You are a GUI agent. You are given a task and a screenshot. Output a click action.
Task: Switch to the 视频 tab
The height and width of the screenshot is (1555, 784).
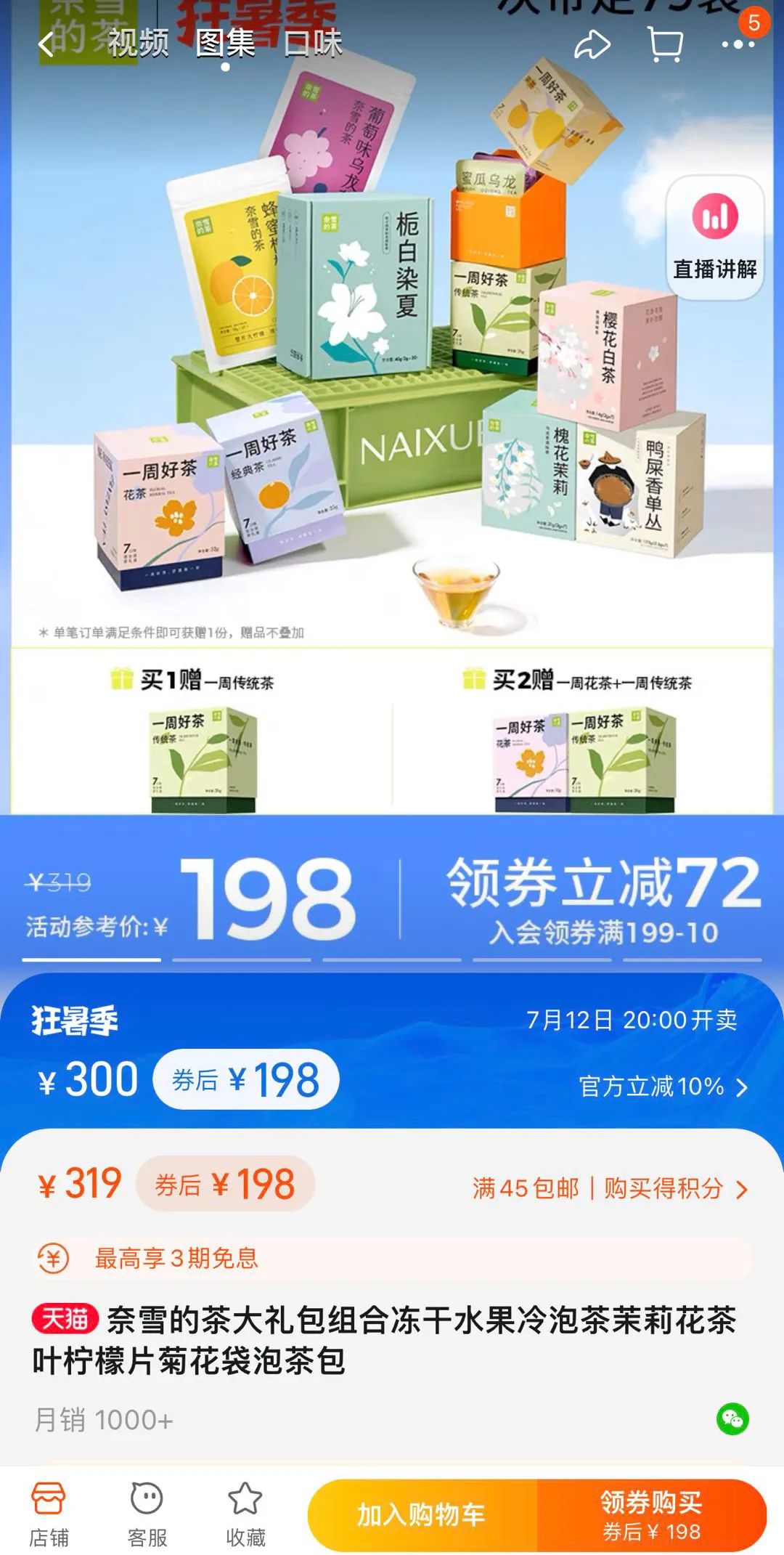[138, 44]
